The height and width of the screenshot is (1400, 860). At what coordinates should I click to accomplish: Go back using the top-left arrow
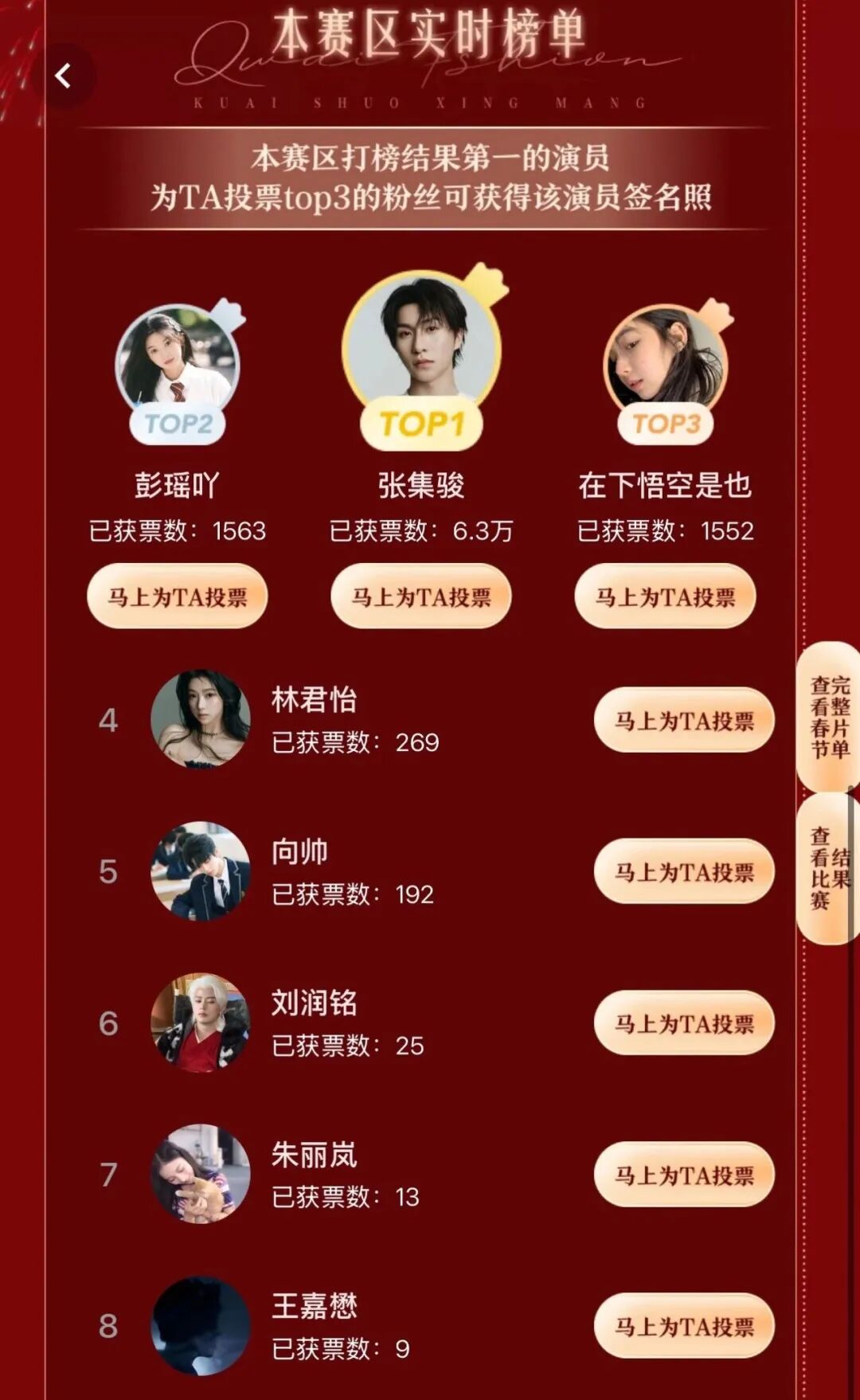point(63,76)
